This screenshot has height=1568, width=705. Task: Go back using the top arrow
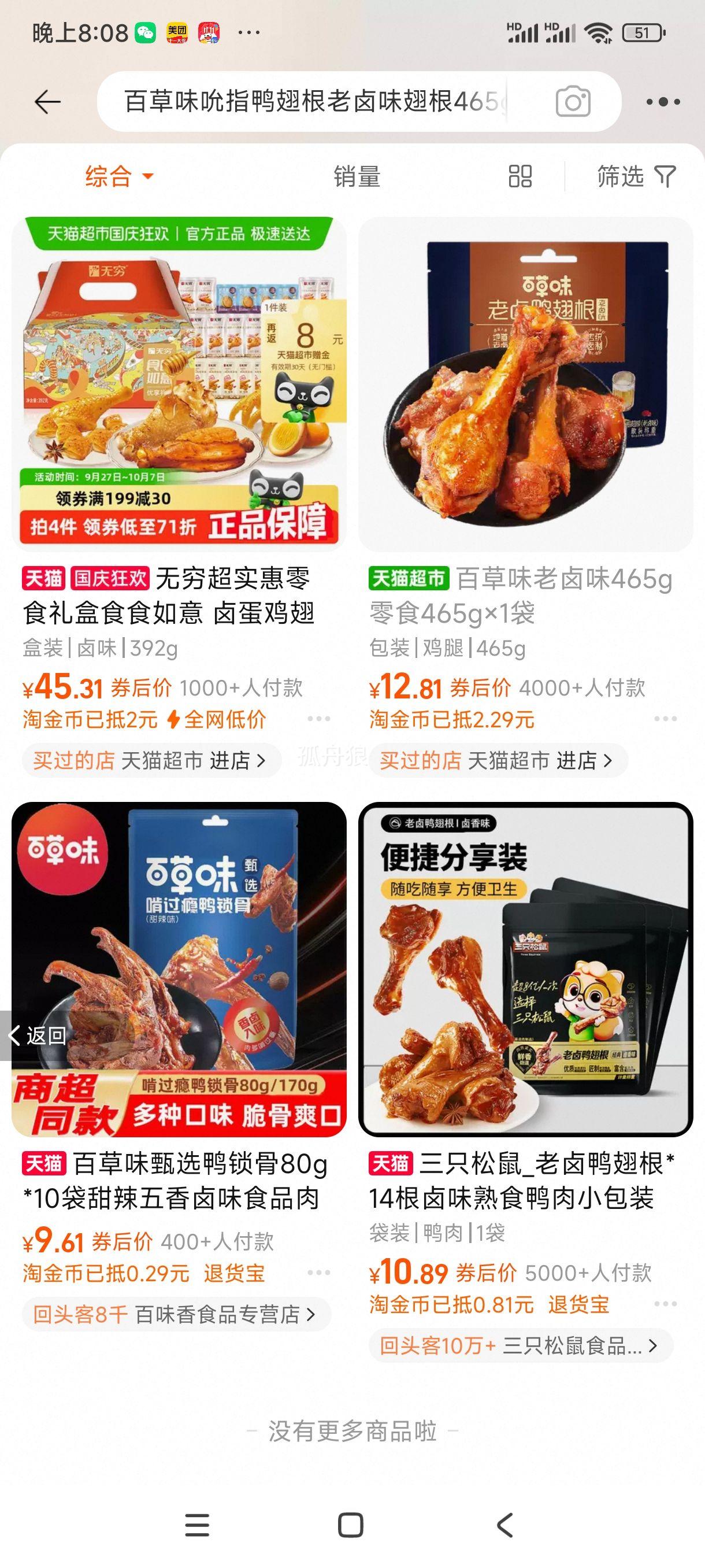pyautogui.click(x=47, y=102)
